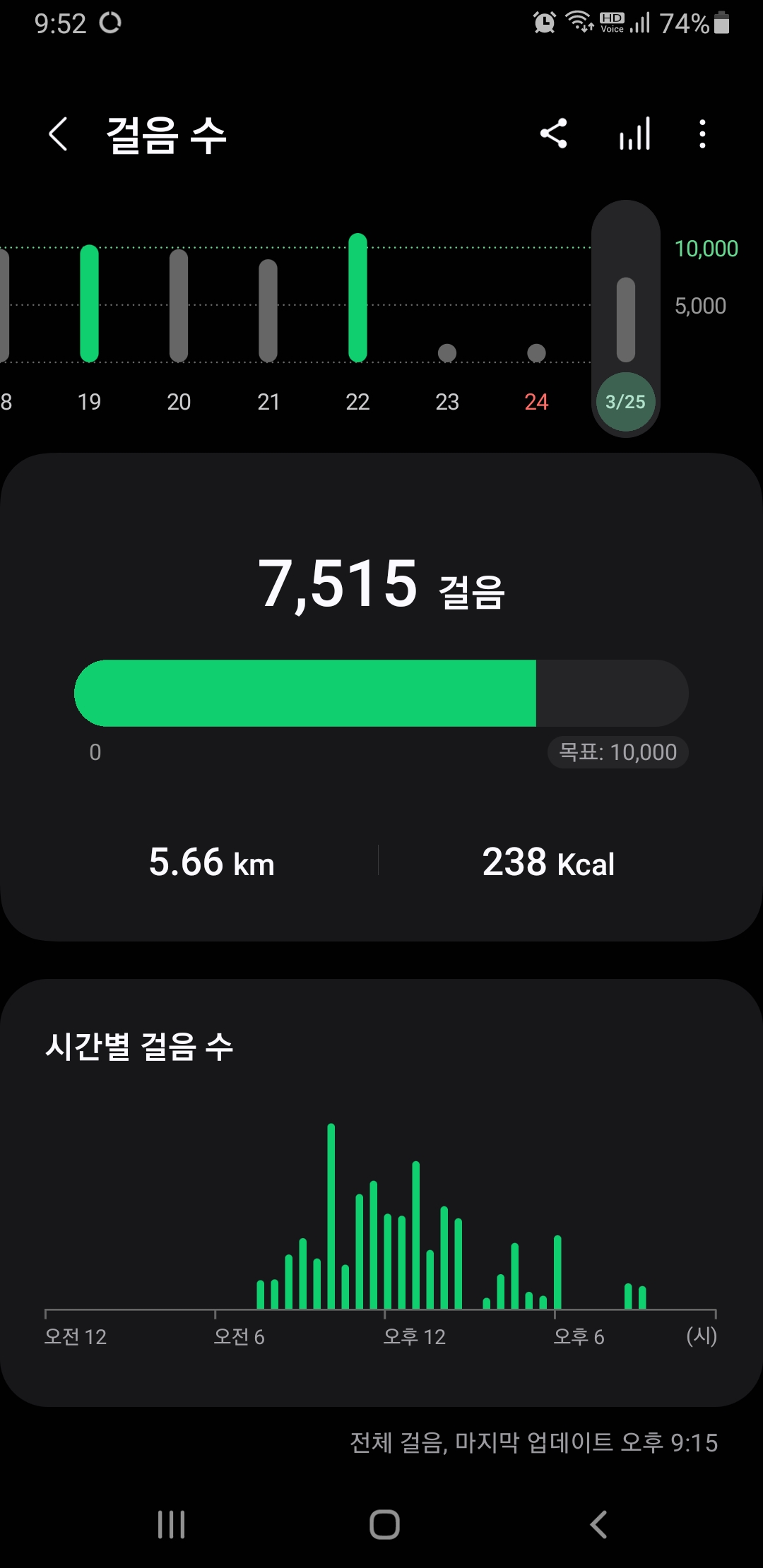The image size is (763, 1568).
Task: Open the step trends chart icon
Action: coord(634,133)
